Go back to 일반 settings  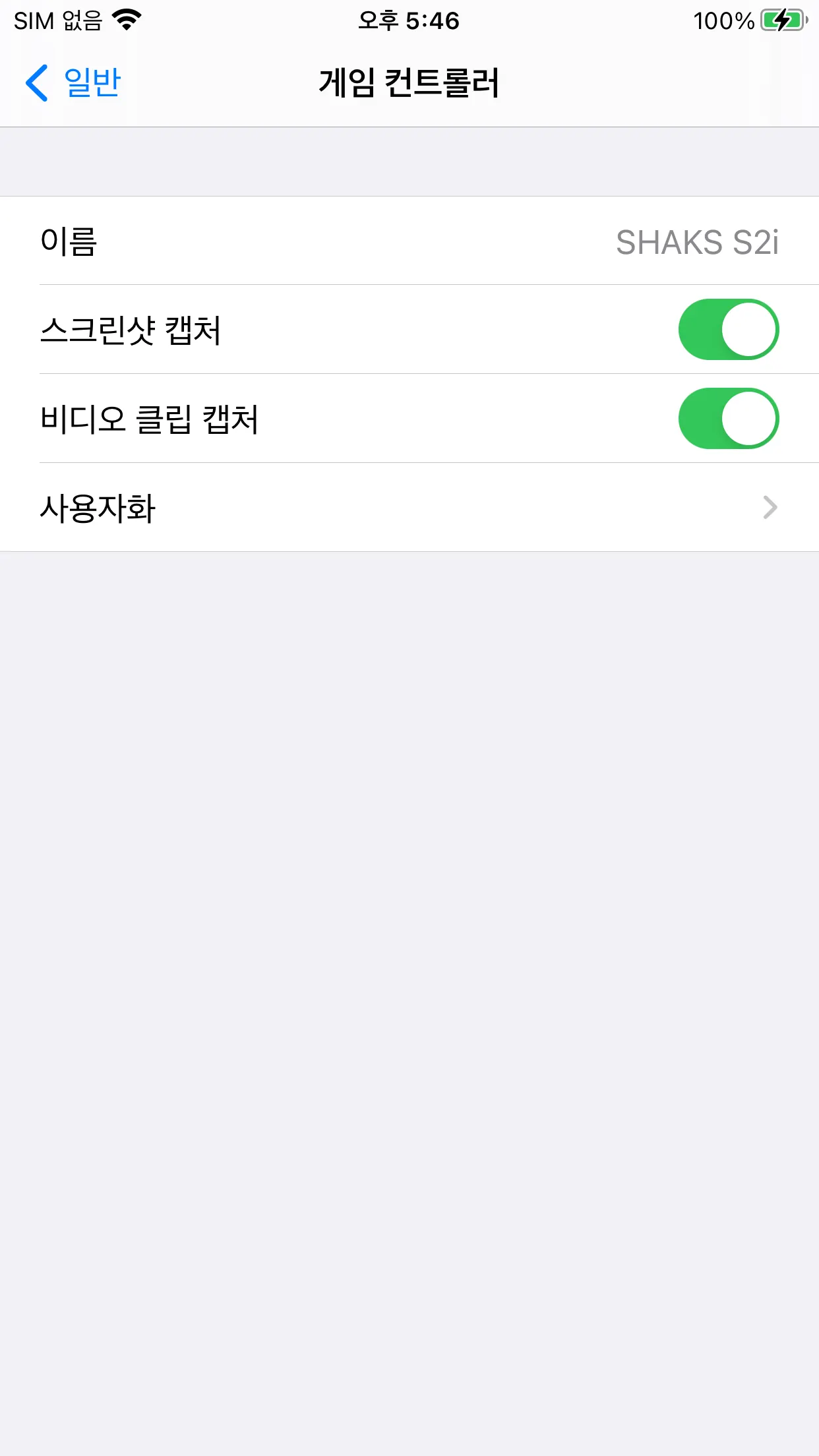pos(73,83)
